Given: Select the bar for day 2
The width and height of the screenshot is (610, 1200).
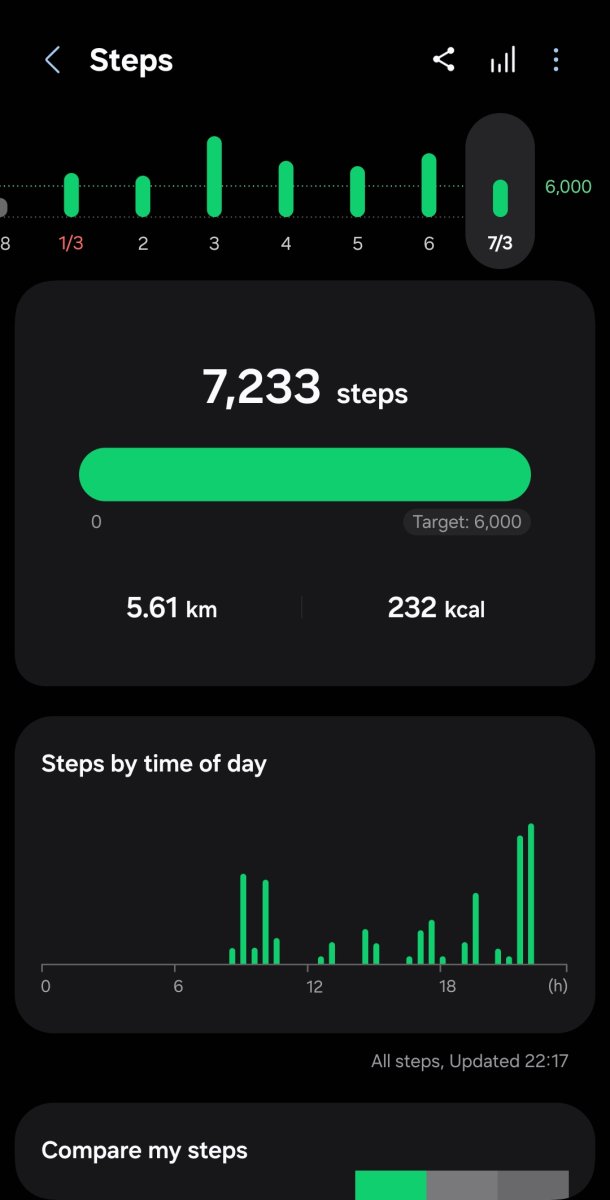Looking at the screenshot, I should coord(143,196).
